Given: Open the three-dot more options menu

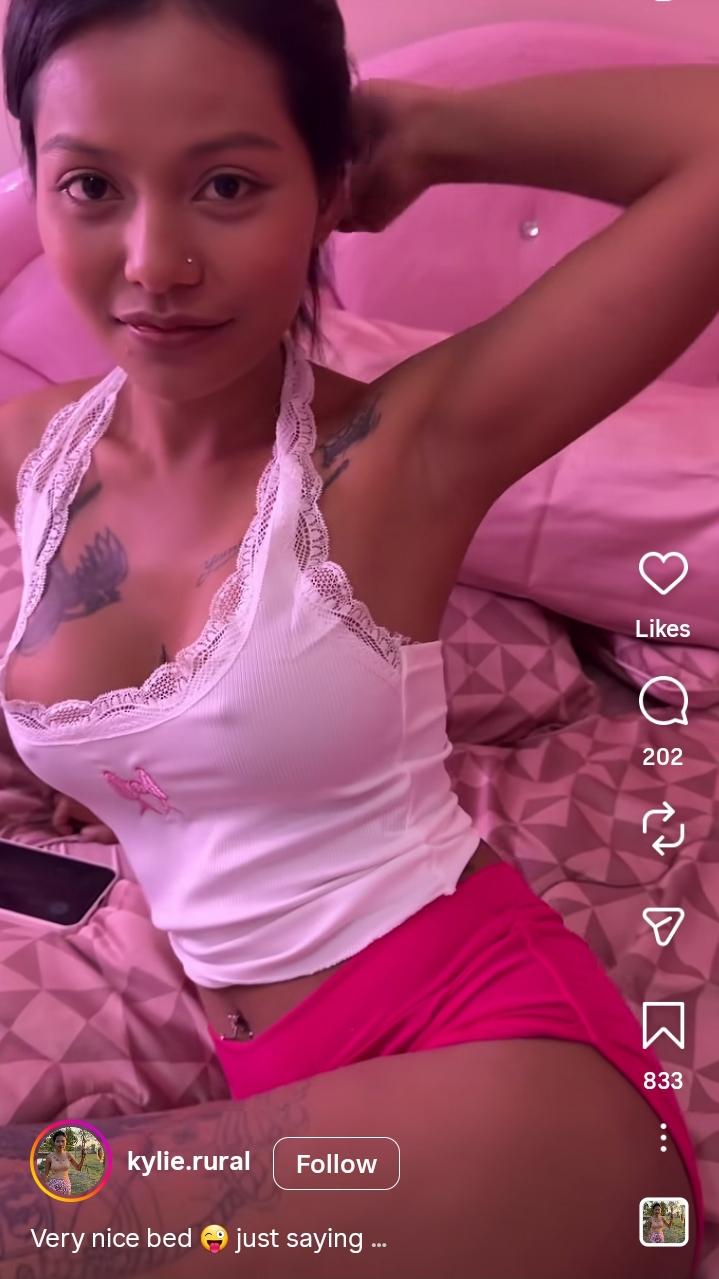Looking at the screenshot, I should (x=663, y=1137).
